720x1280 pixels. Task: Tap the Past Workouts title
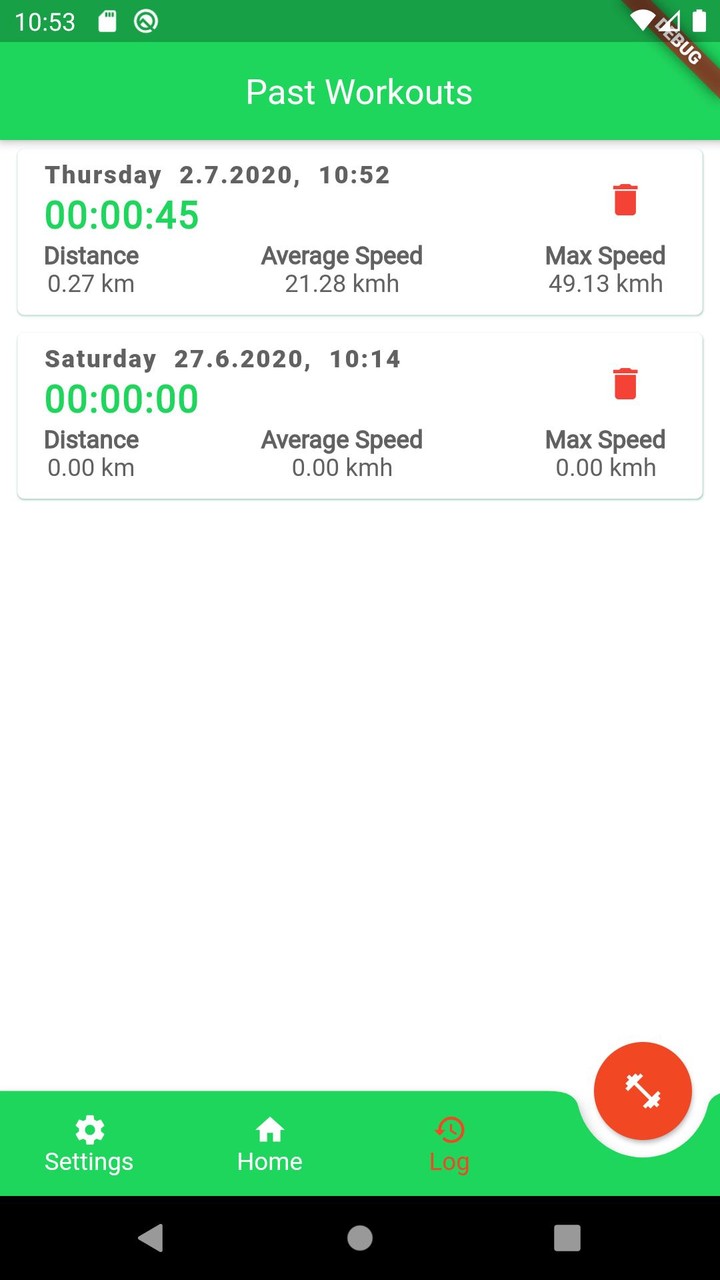tap(359, 92)
